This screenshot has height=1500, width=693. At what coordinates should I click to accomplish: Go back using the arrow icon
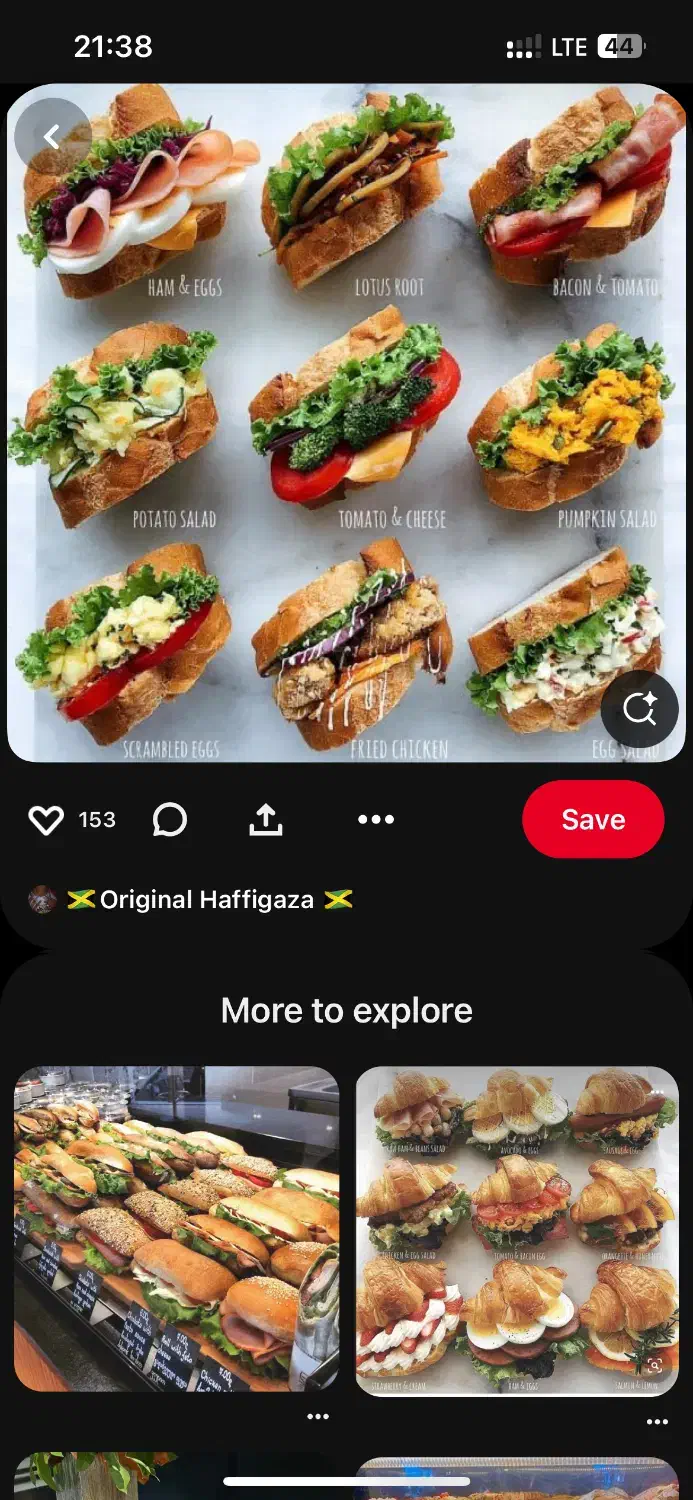pyautogui.click(x=53, y=137)
